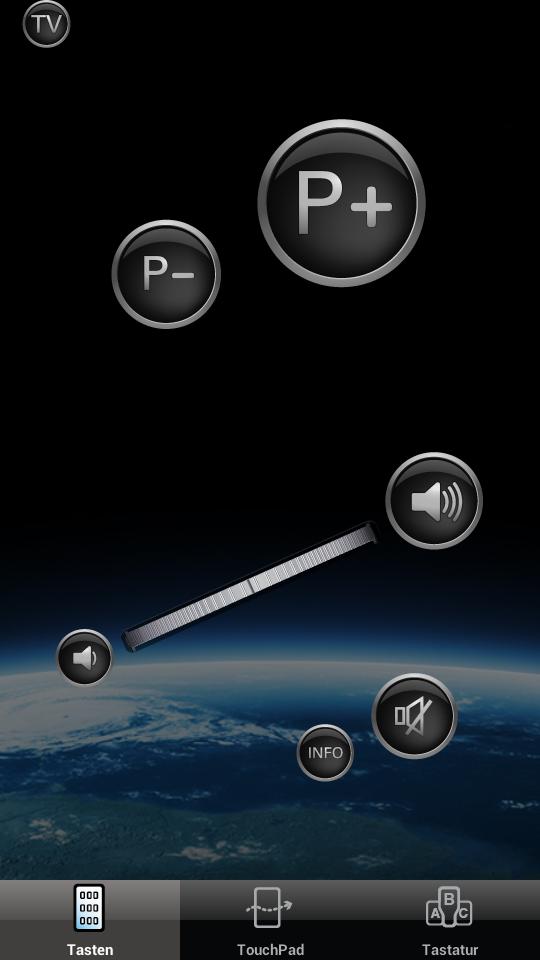Lower volume with the quiet speaker button
This screenshot has height=960, width=540.
tap(84, 658)
